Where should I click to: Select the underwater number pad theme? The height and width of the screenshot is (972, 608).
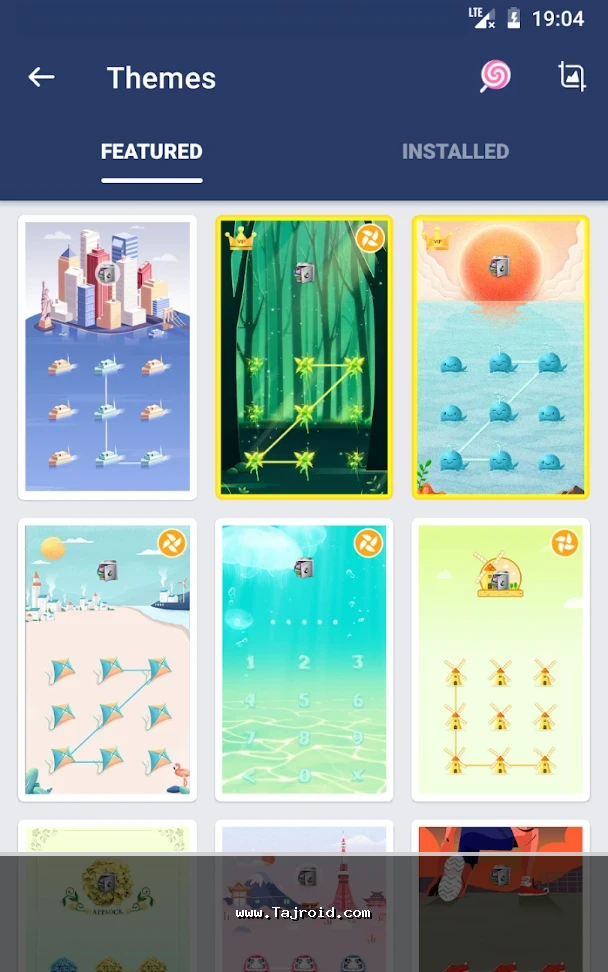click(304, 660)
